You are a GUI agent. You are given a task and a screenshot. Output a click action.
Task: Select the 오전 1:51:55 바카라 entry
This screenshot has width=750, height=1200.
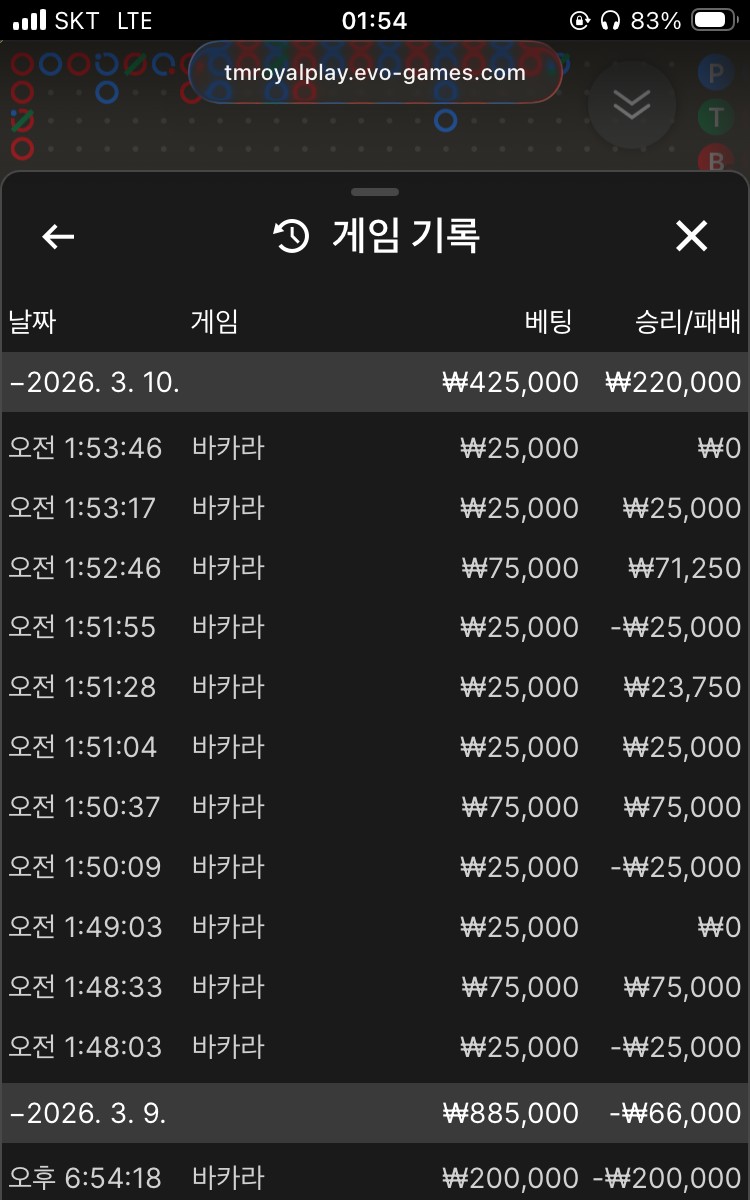[x=375, y=627]
